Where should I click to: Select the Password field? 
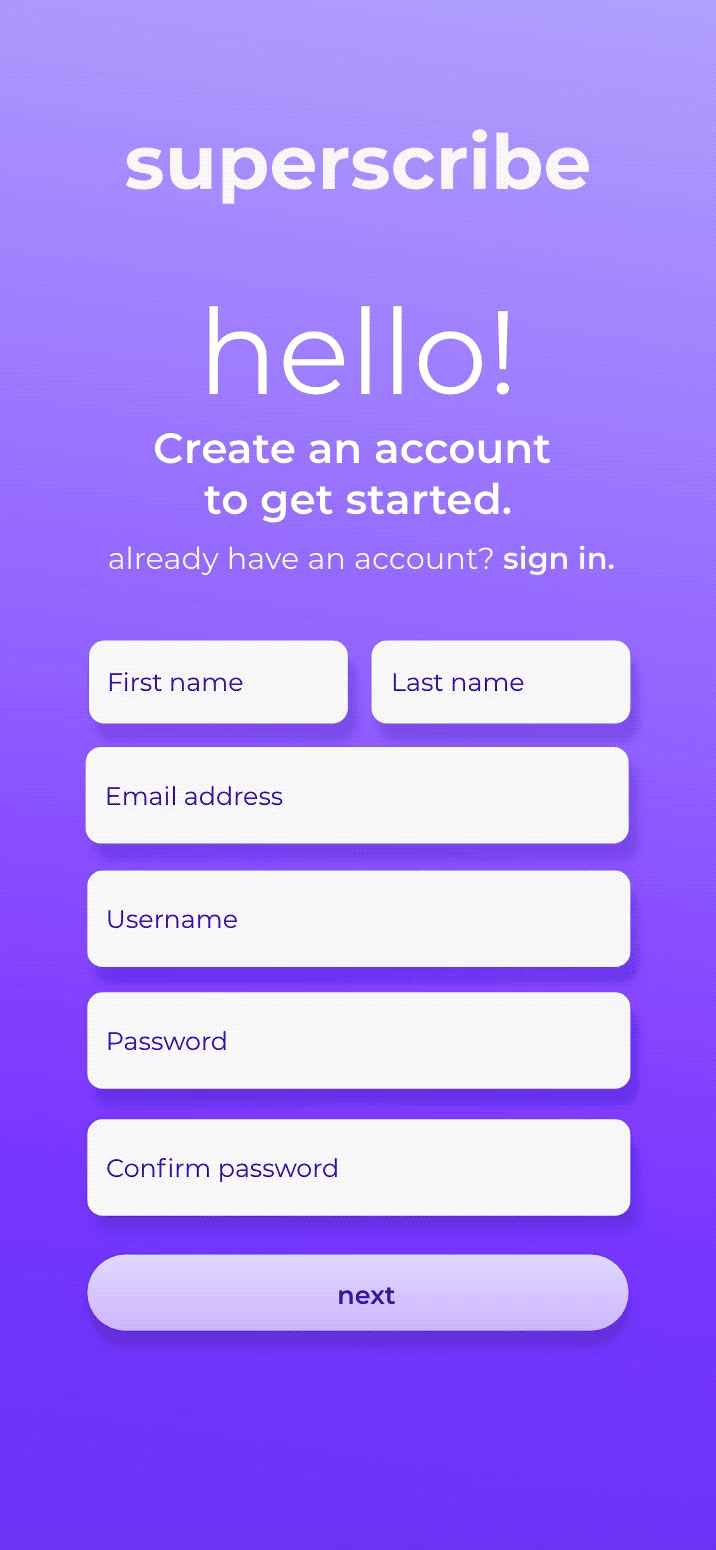coord(358,1041)
